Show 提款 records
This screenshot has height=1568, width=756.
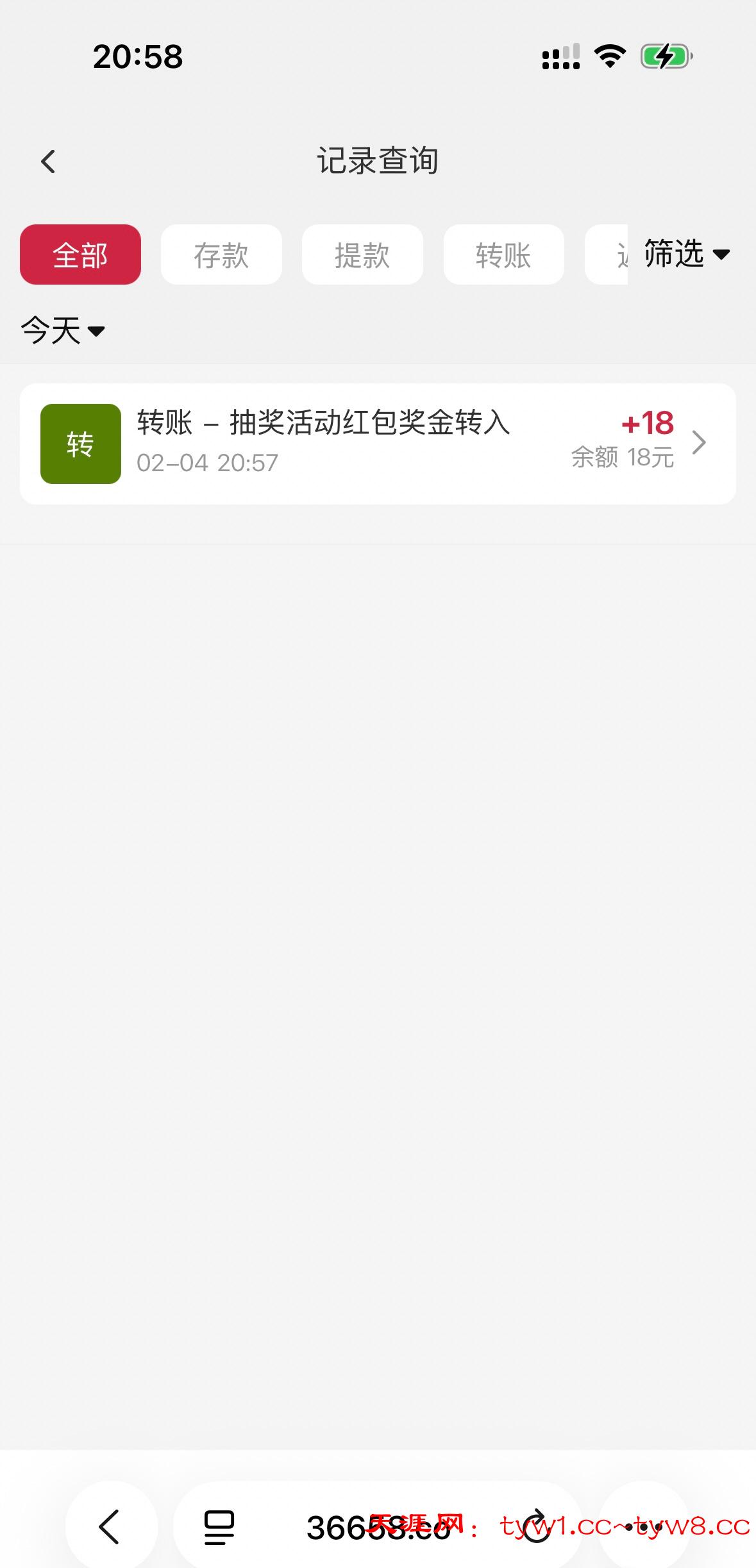point(362,254)
